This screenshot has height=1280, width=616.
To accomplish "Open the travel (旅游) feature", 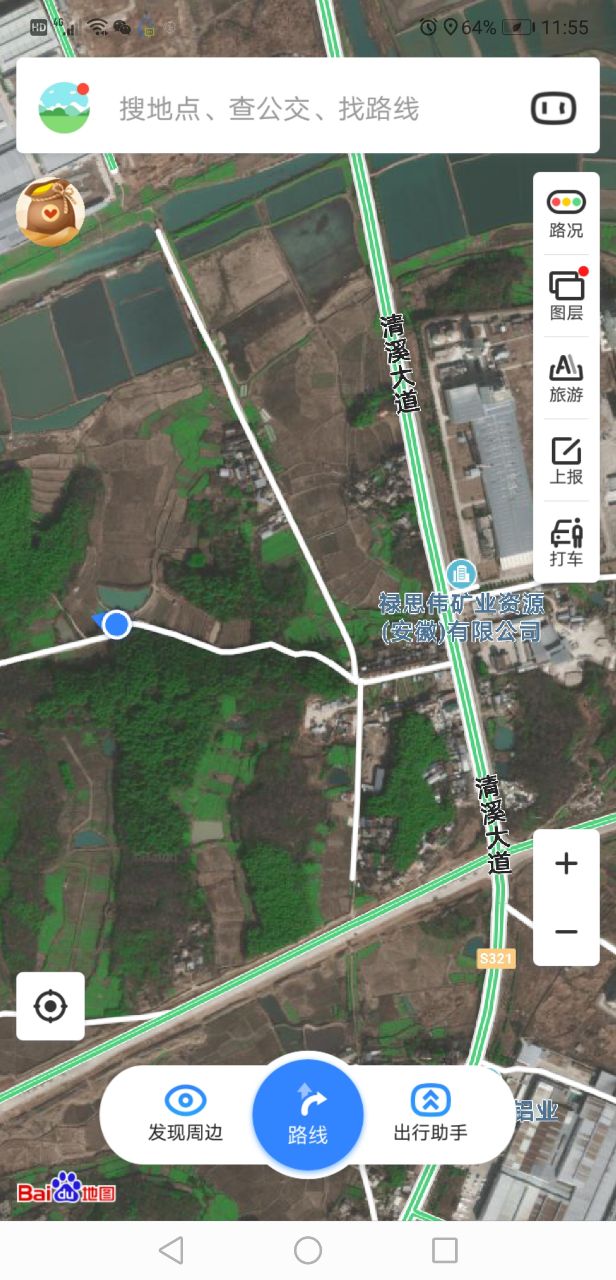I will pyautogui.click(x=566, y=378).
